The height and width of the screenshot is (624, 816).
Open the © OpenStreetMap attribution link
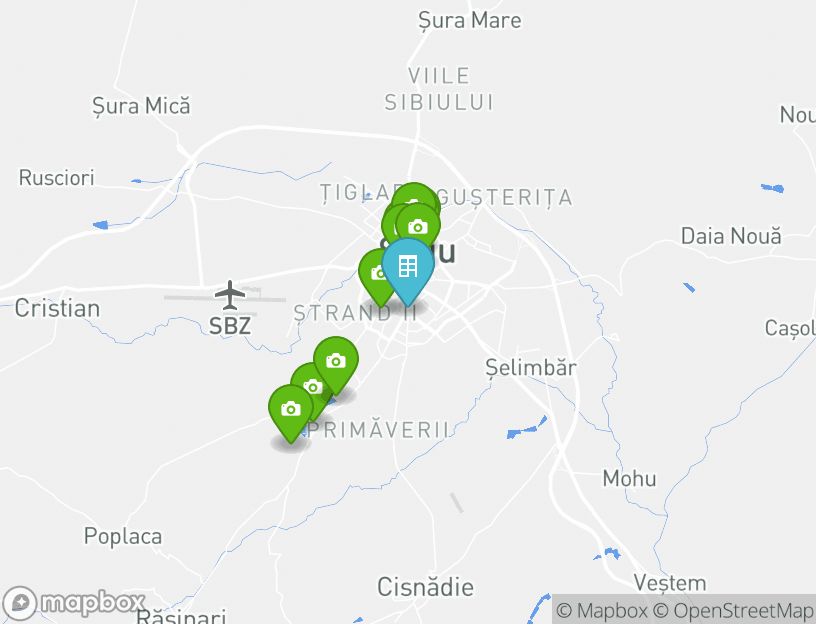[734, 610]
